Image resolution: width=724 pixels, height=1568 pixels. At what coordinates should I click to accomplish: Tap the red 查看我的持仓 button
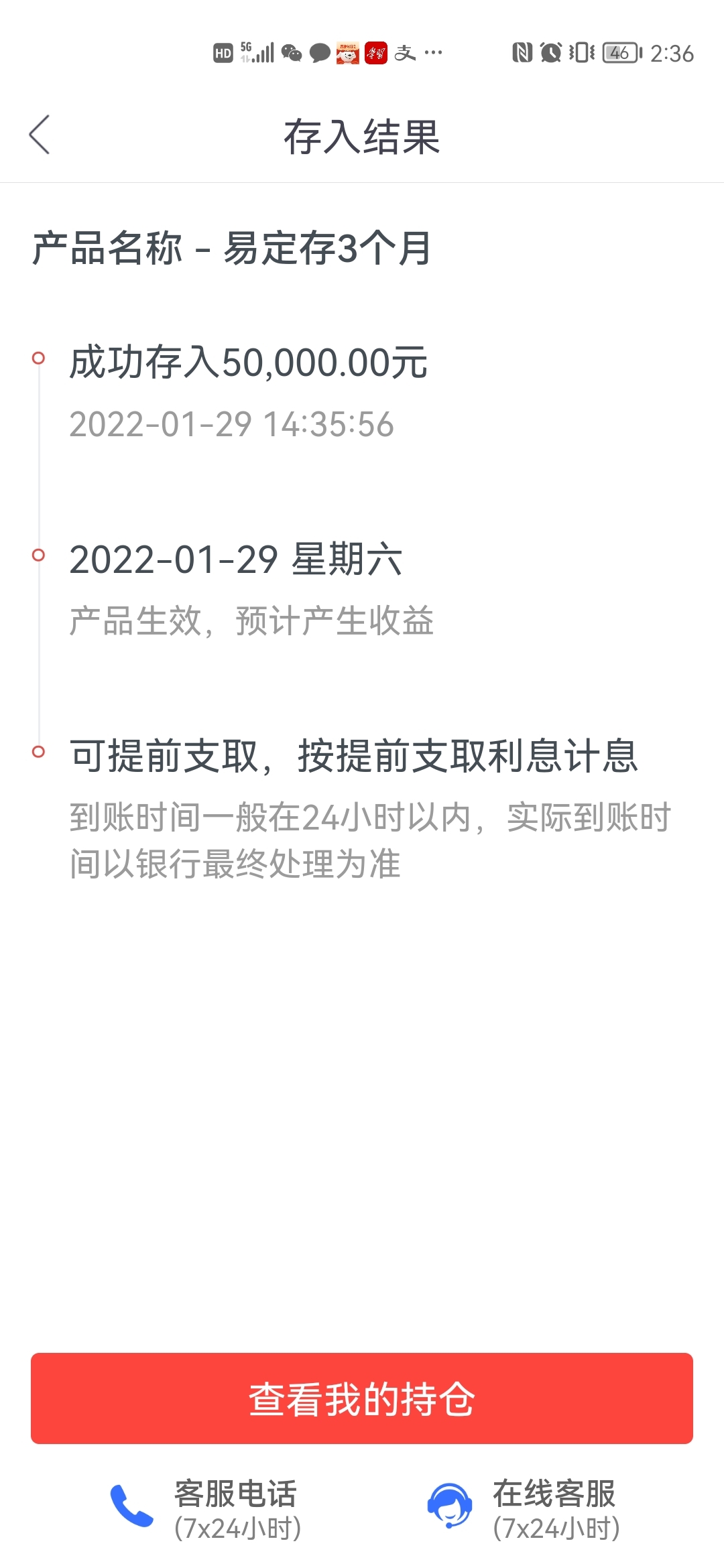(x=362, y=1398)
